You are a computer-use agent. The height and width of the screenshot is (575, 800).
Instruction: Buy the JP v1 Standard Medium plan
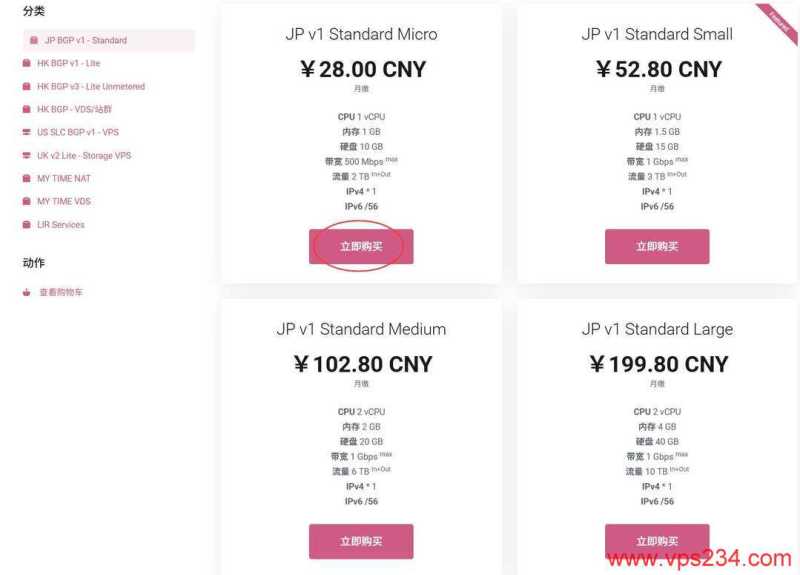coord(360,541)
